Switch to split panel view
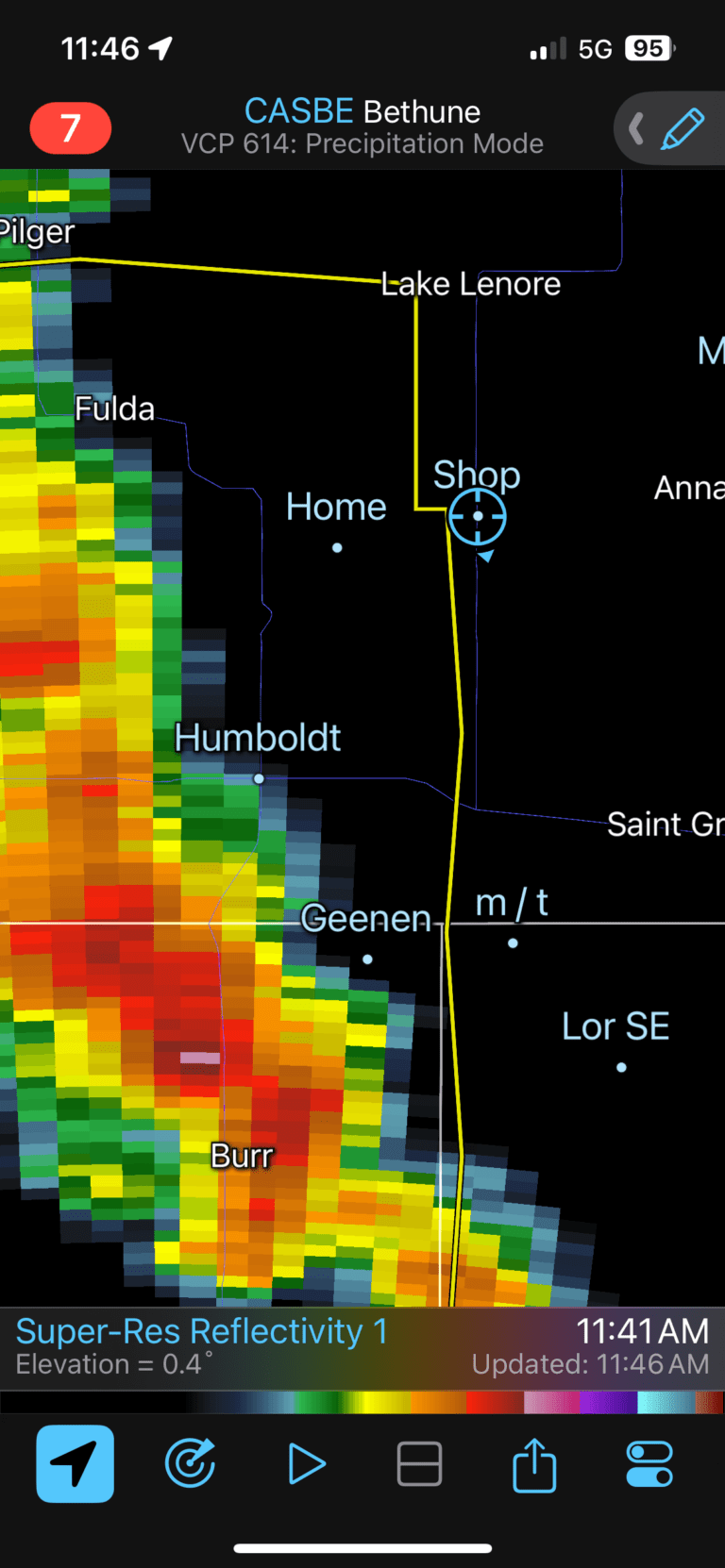 419,1464
